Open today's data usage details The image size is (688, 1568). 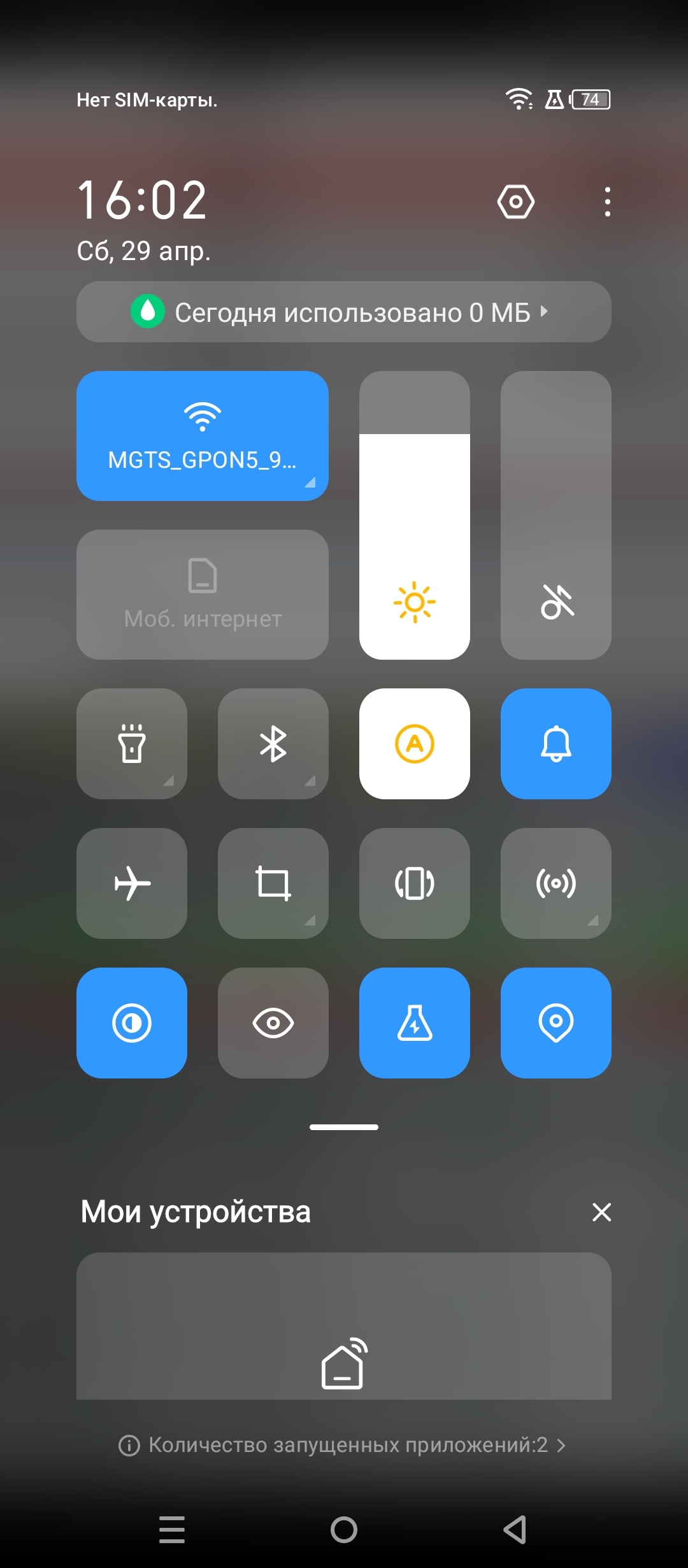(343, 312)
